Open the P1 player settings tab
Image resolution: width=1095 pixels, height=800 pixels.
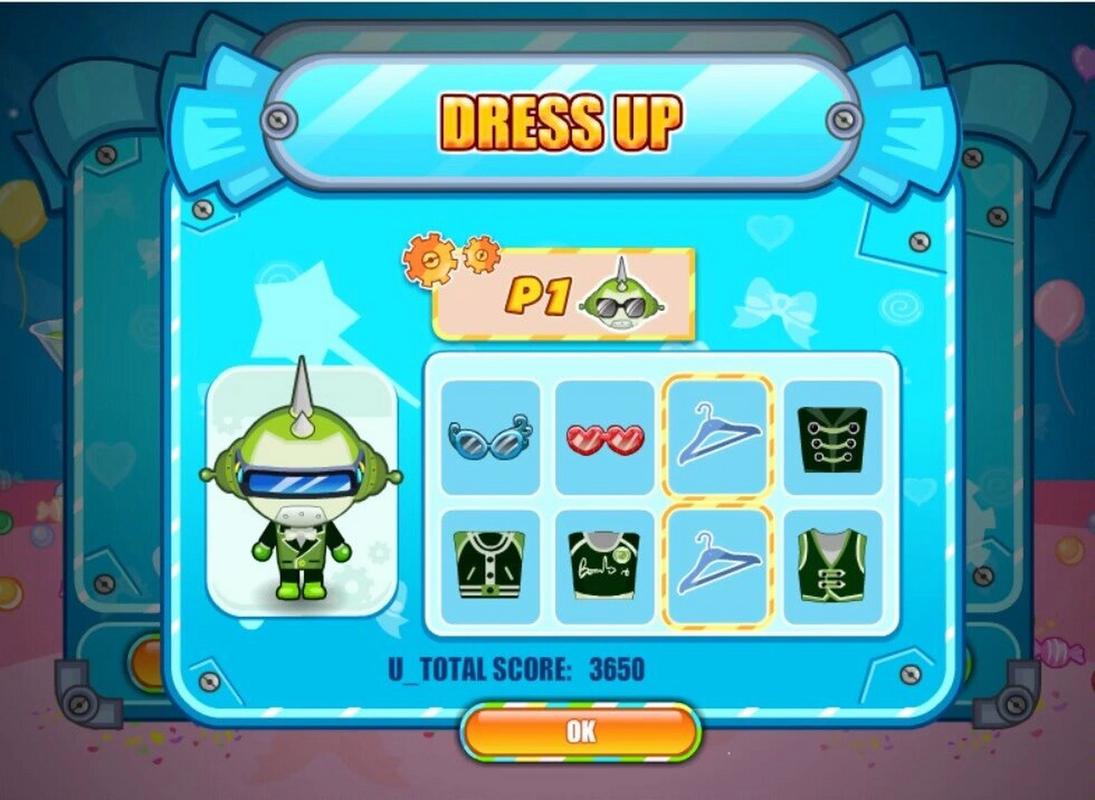(x=563, y=296)
